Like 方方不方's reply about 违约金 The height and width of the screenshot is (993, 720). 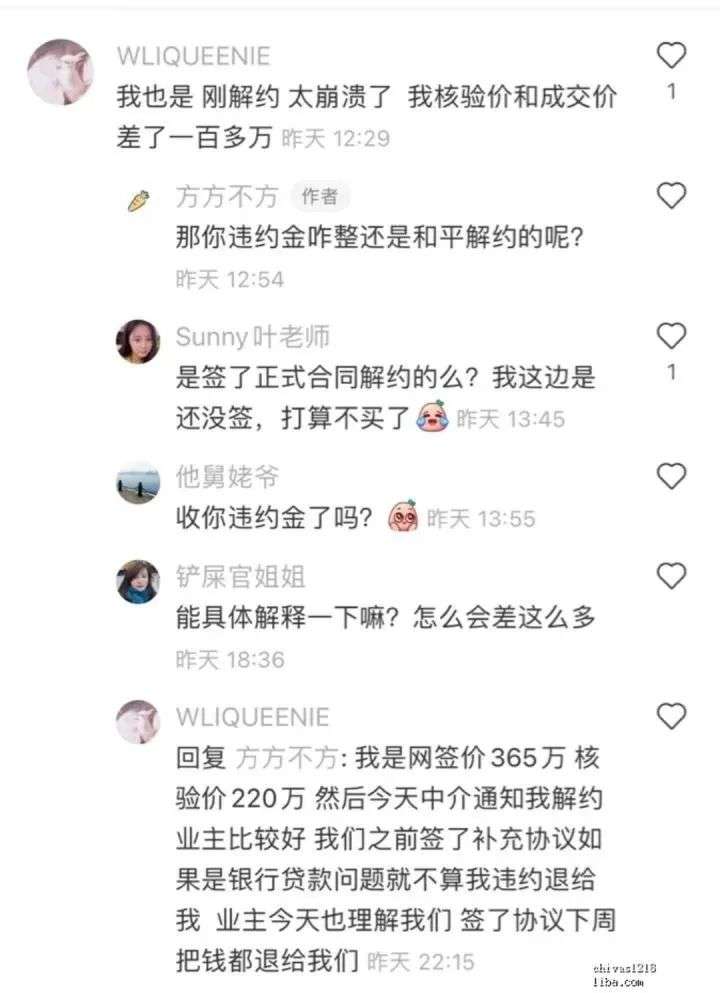(x=671, y=195)
